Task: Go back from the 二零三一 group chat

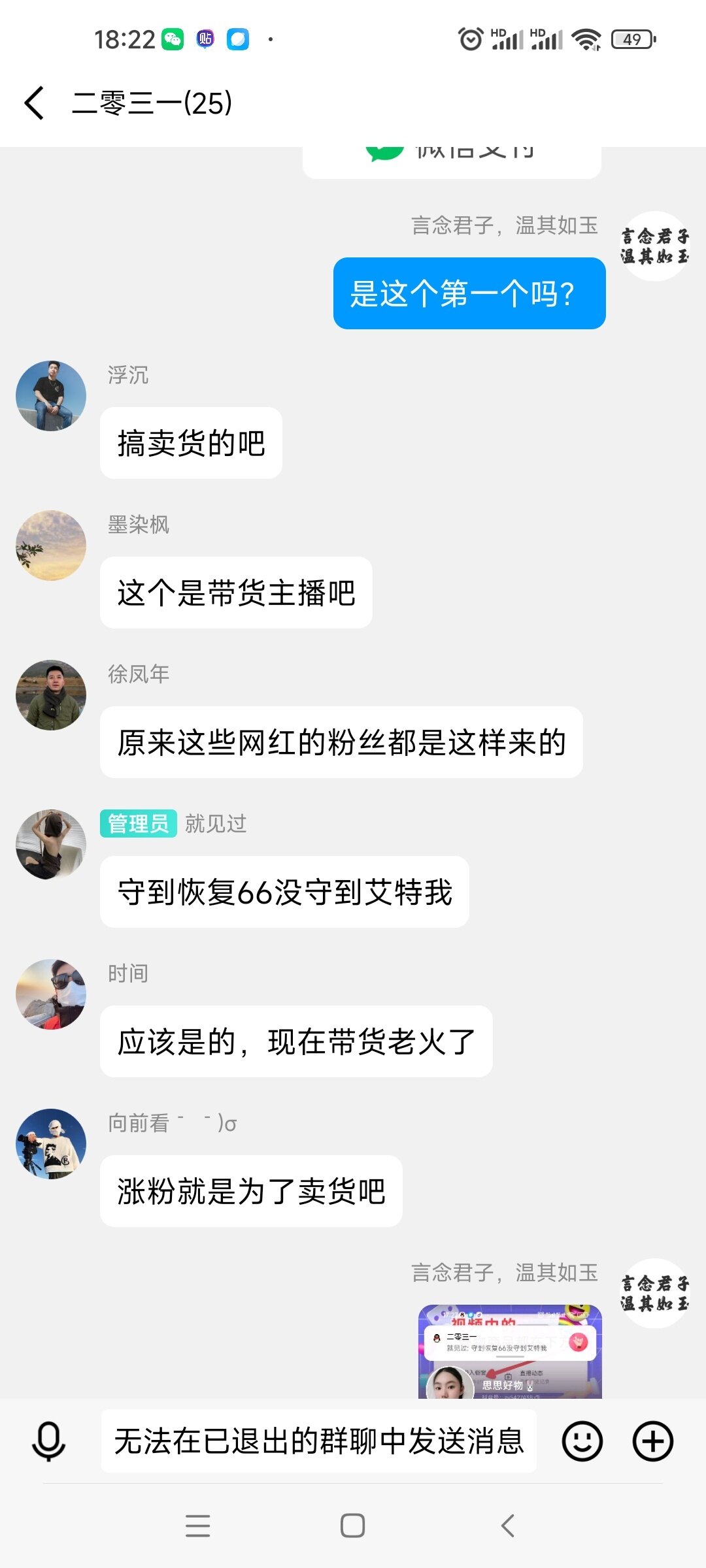Action: coord(34,103)
